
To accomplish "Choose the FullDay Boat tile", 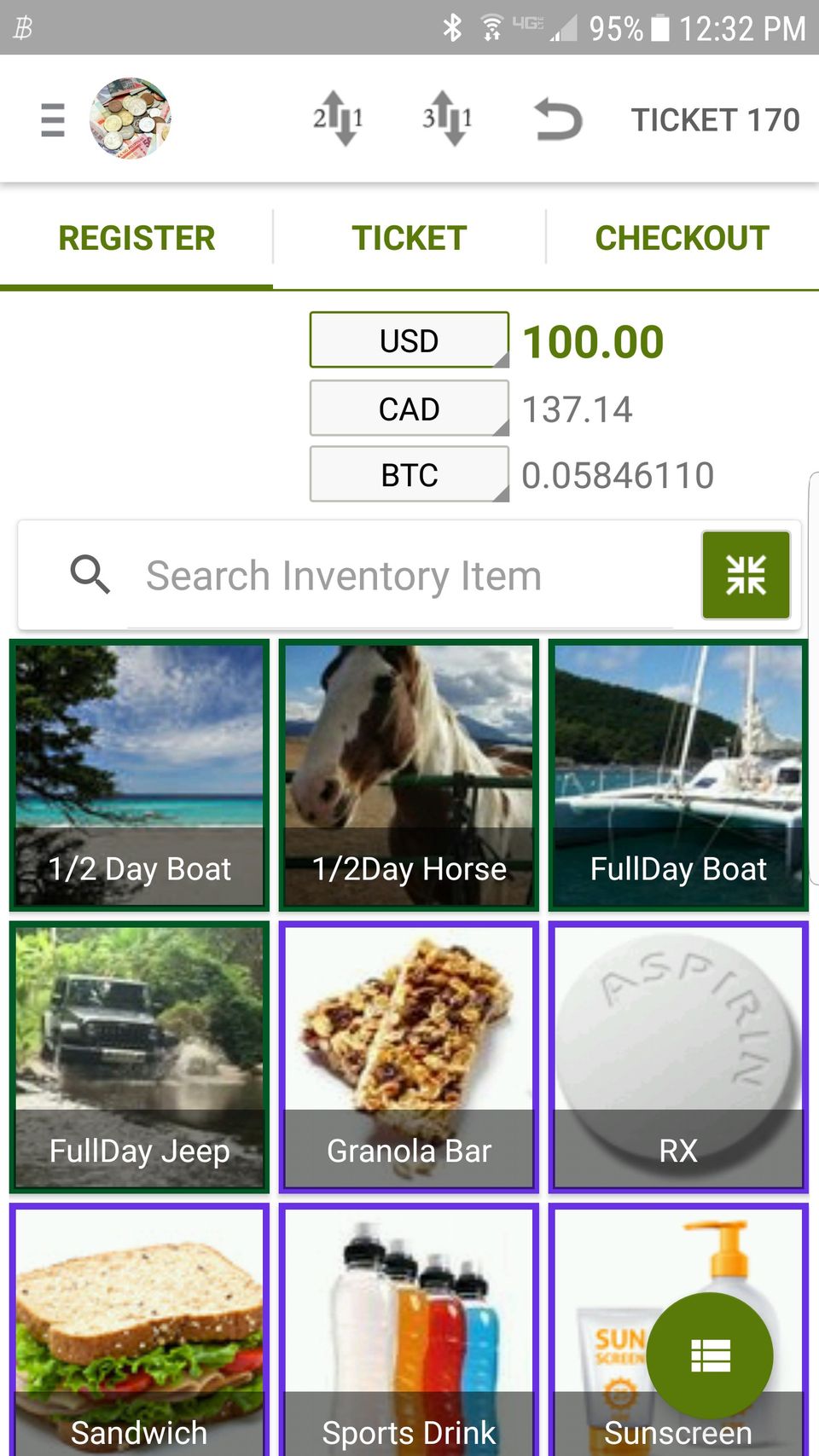I will coord(678,774).
